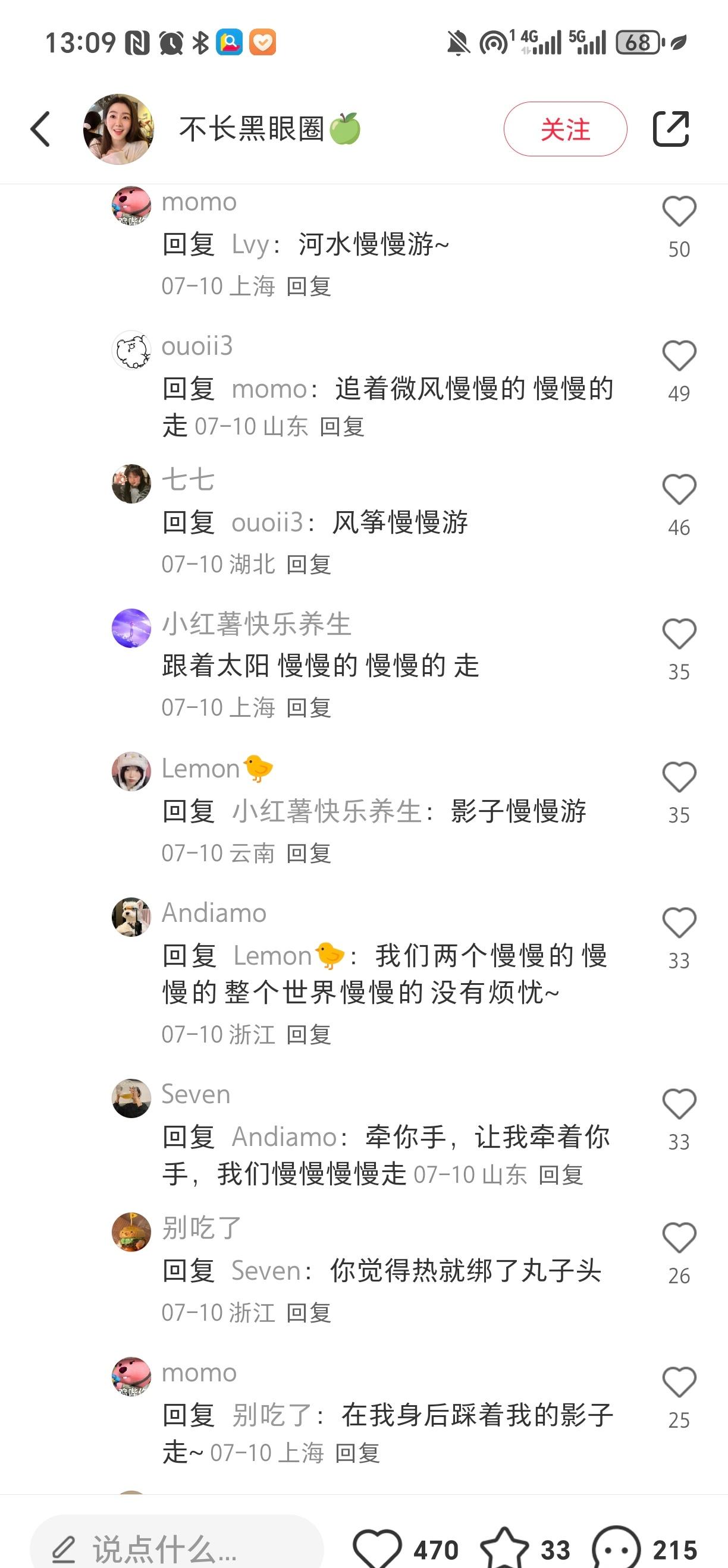Image resolution: width=728 pixels, height=1568 pixels.
Task: Save the post with the star icon
Action: (504, 1548)
